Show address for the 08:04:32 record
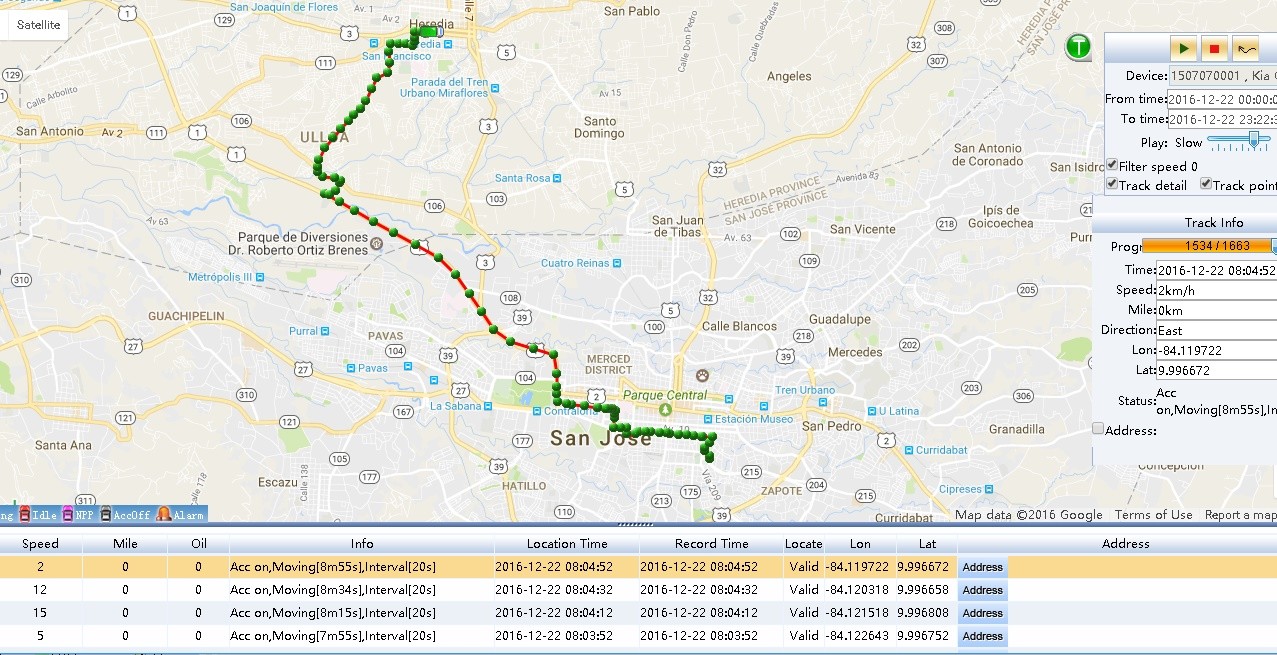Viewport: 1277px width, 655px height. click(982, 590)
